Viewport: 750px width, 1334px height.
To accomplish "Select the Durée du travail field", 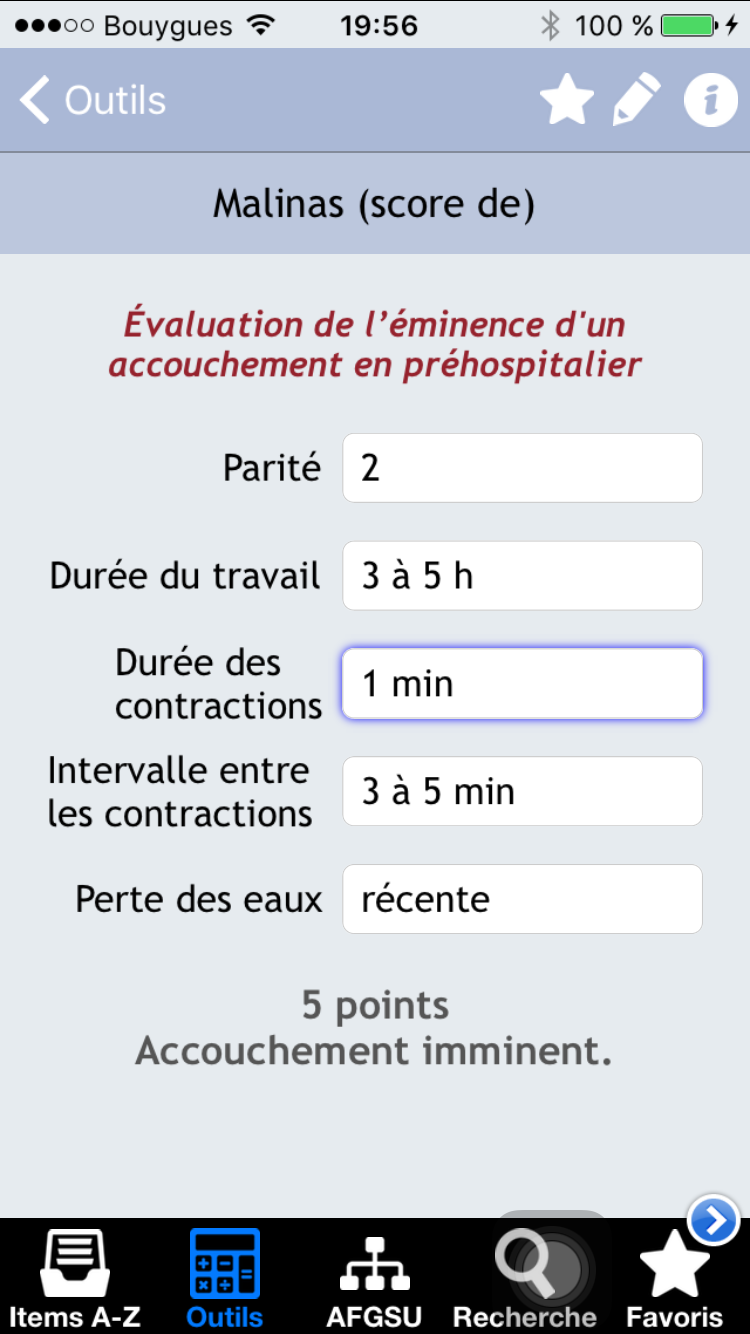I will 522,576.
